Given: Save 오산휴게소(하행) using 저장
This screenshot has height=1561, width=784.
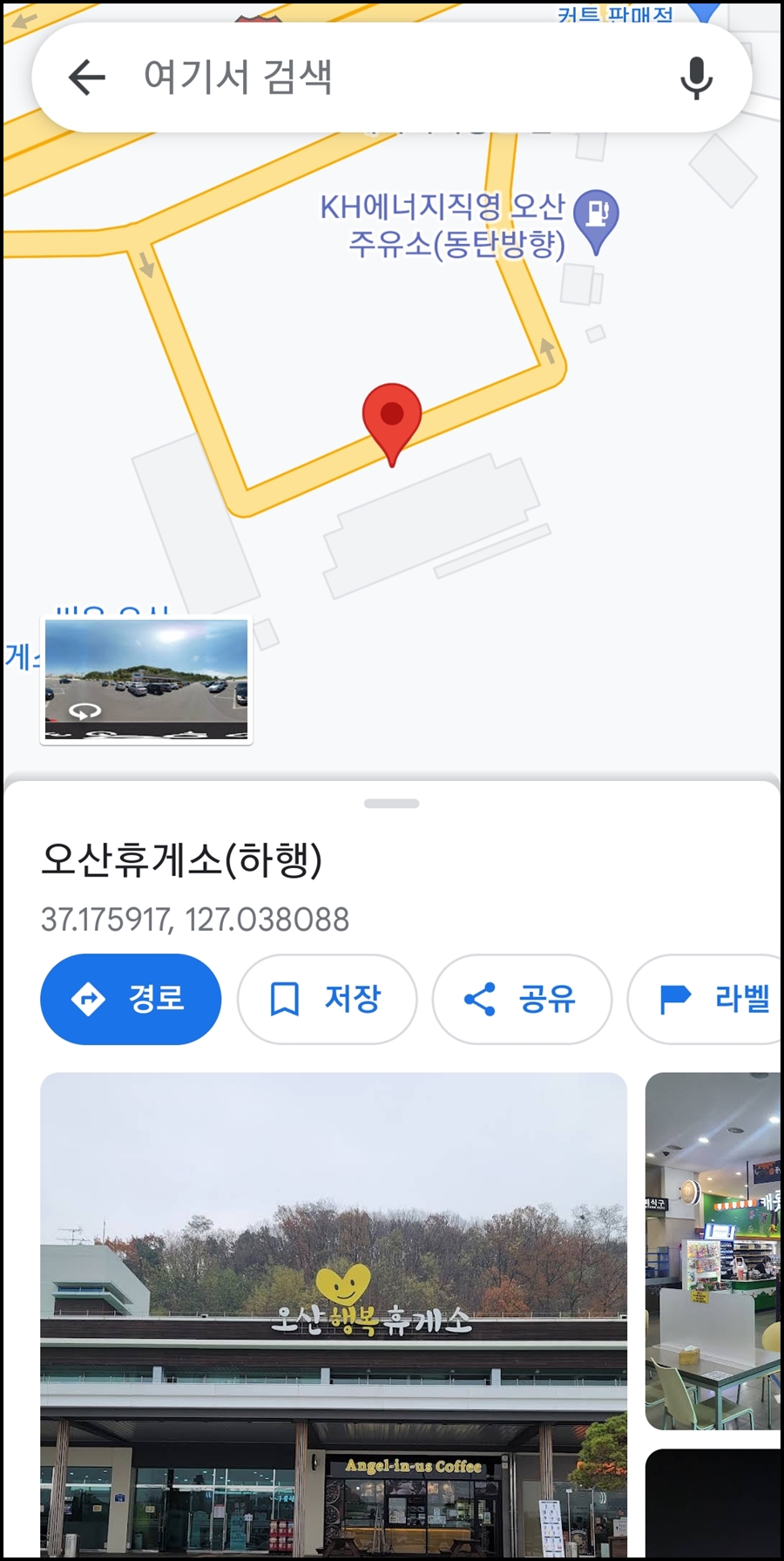Looking at the screenshot, I should (327, 999).
